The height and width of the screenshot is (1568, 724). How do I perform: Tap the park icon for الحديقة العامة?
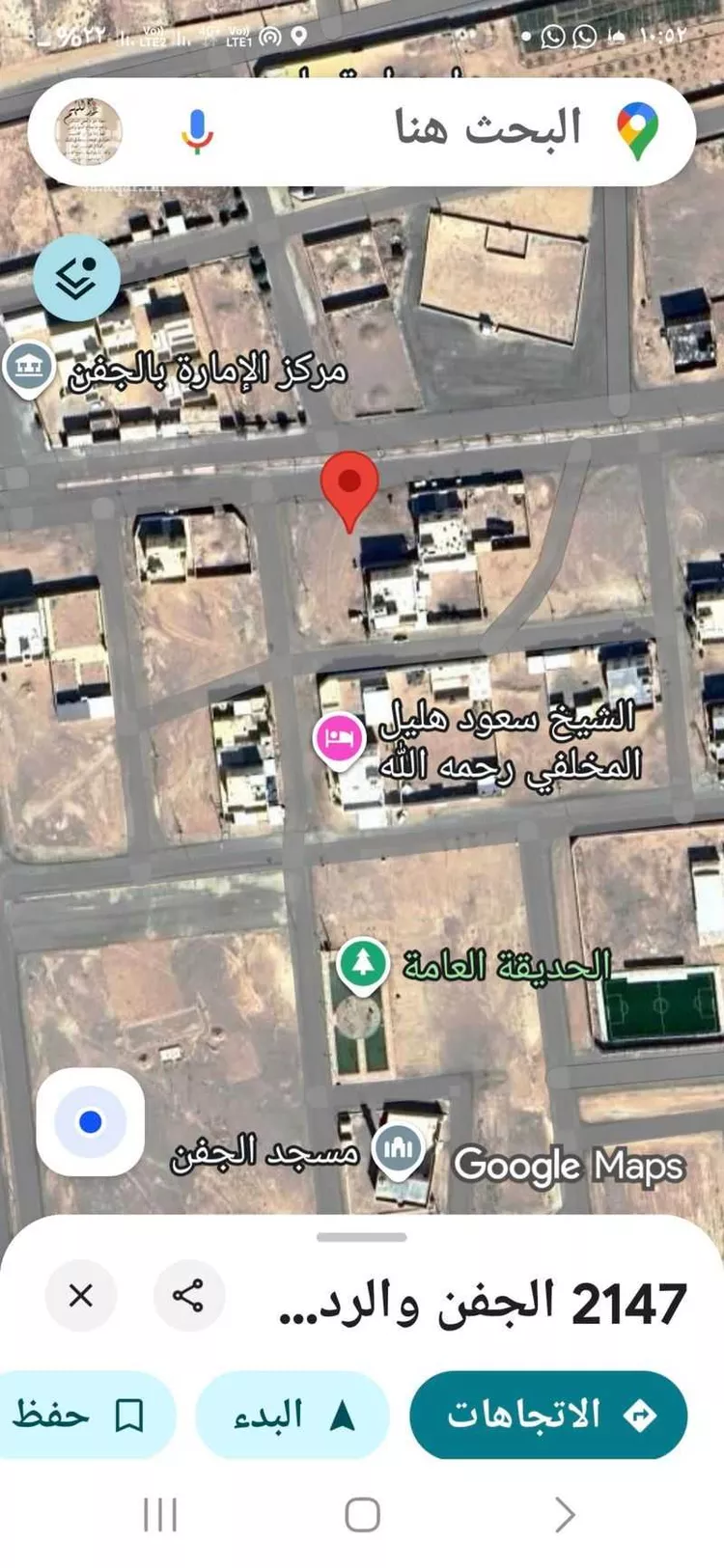[x=364, y=962]
